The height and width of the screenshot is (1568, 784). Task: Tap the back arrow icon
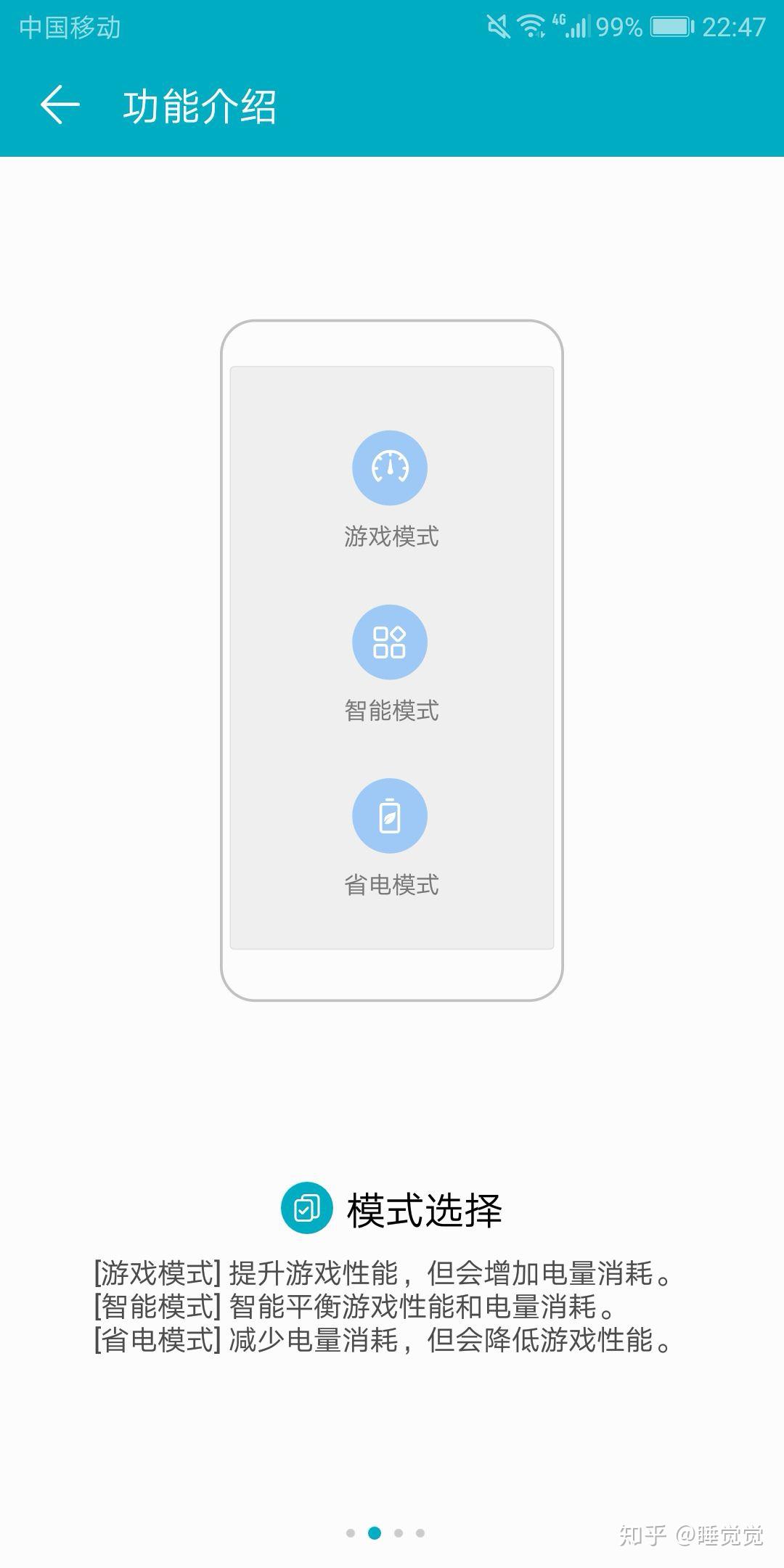(62, 106)
